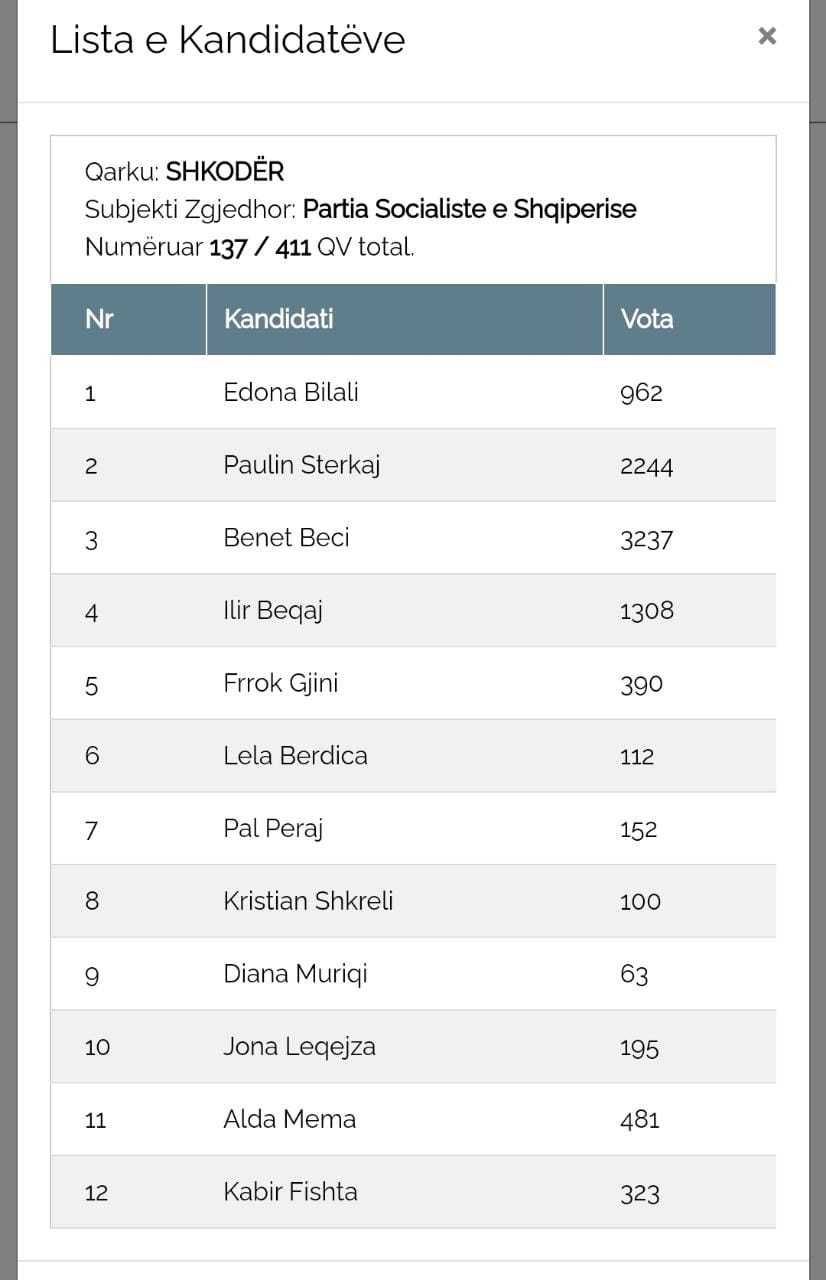
Task: Sort by the Vota column header
Action: [x=646, y=319]
